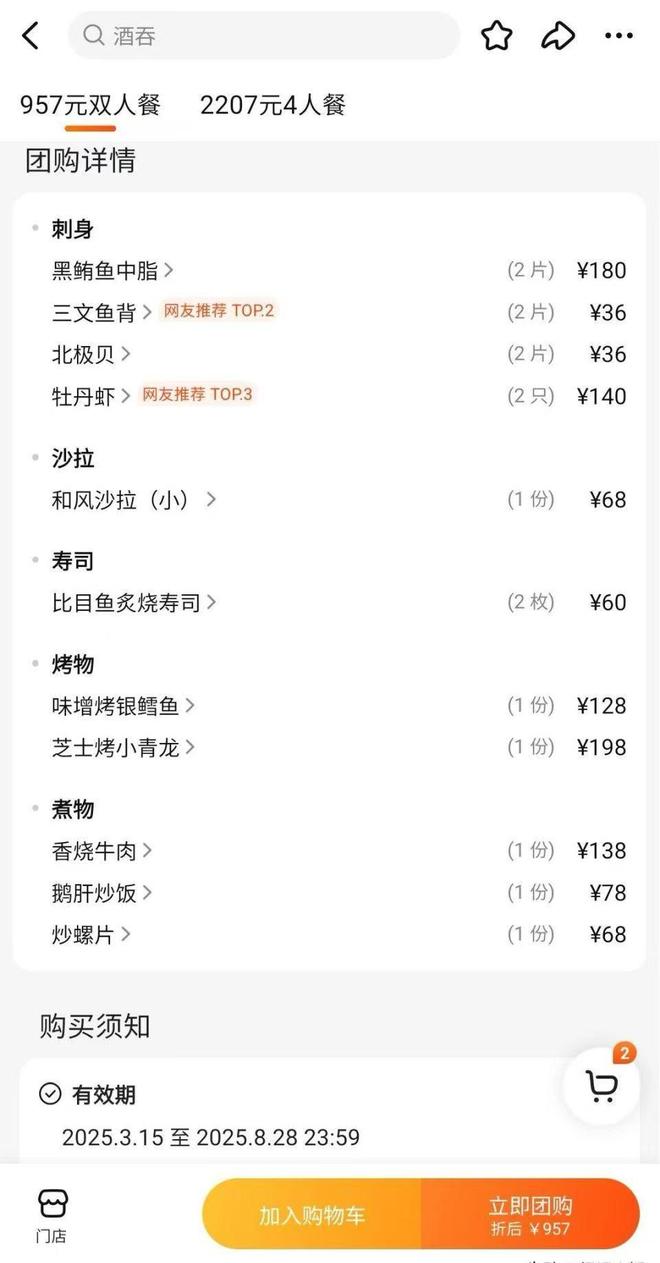
Task: Open the 北极贝 item
Action: point(90,354)
